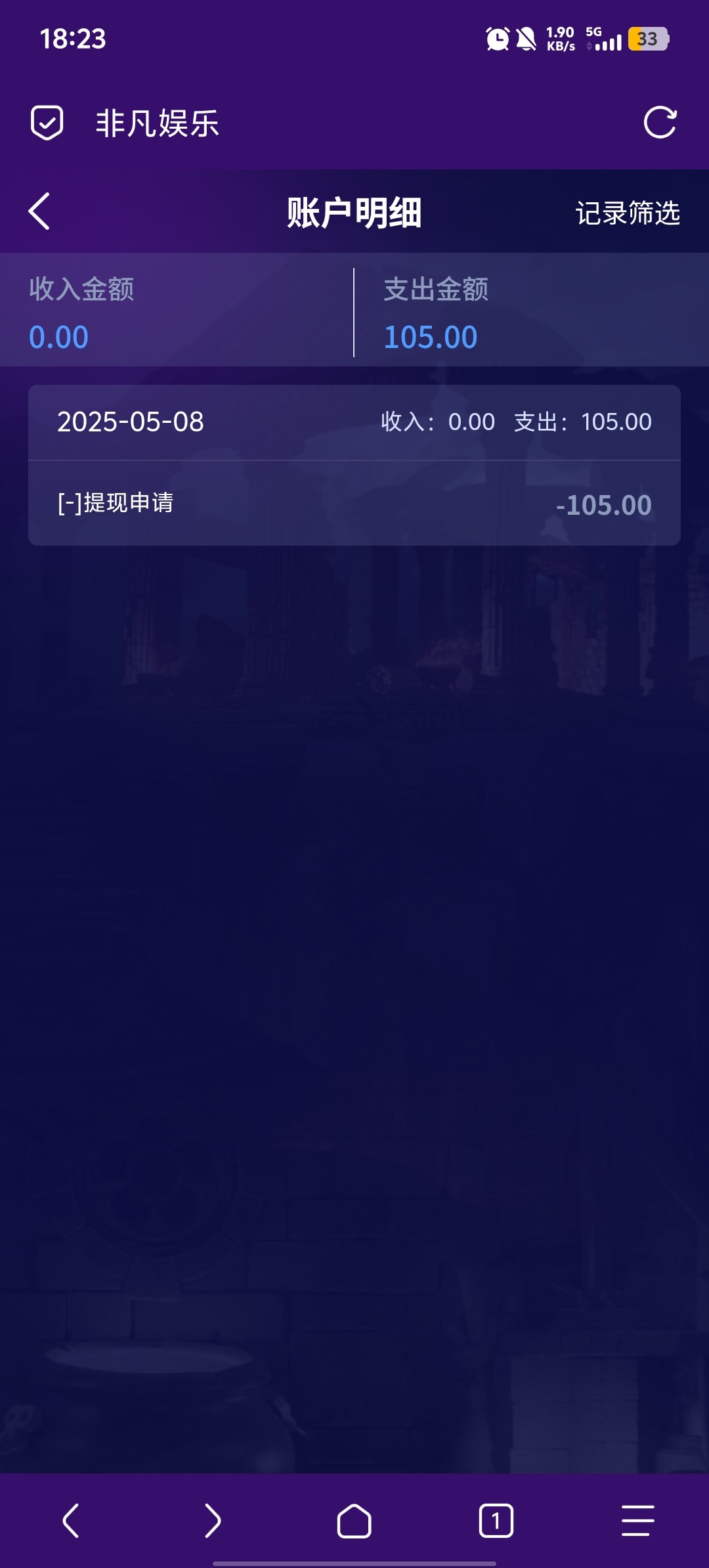Open the browser hamburger menu
This screenshot has height=1568, width=709.
(x=637, y=1521)
